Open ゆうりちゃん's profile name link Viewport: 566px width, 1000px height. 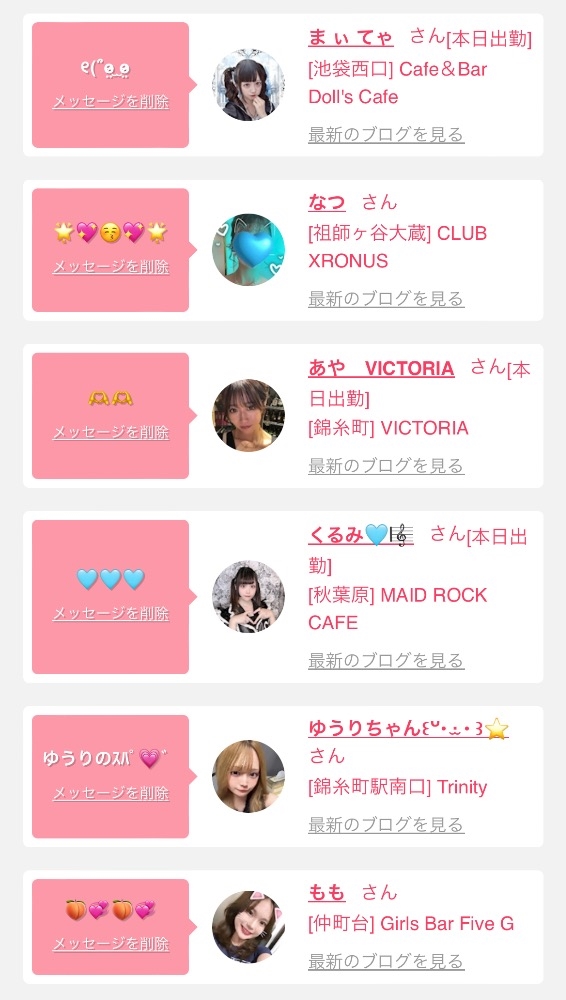point(408,728)
